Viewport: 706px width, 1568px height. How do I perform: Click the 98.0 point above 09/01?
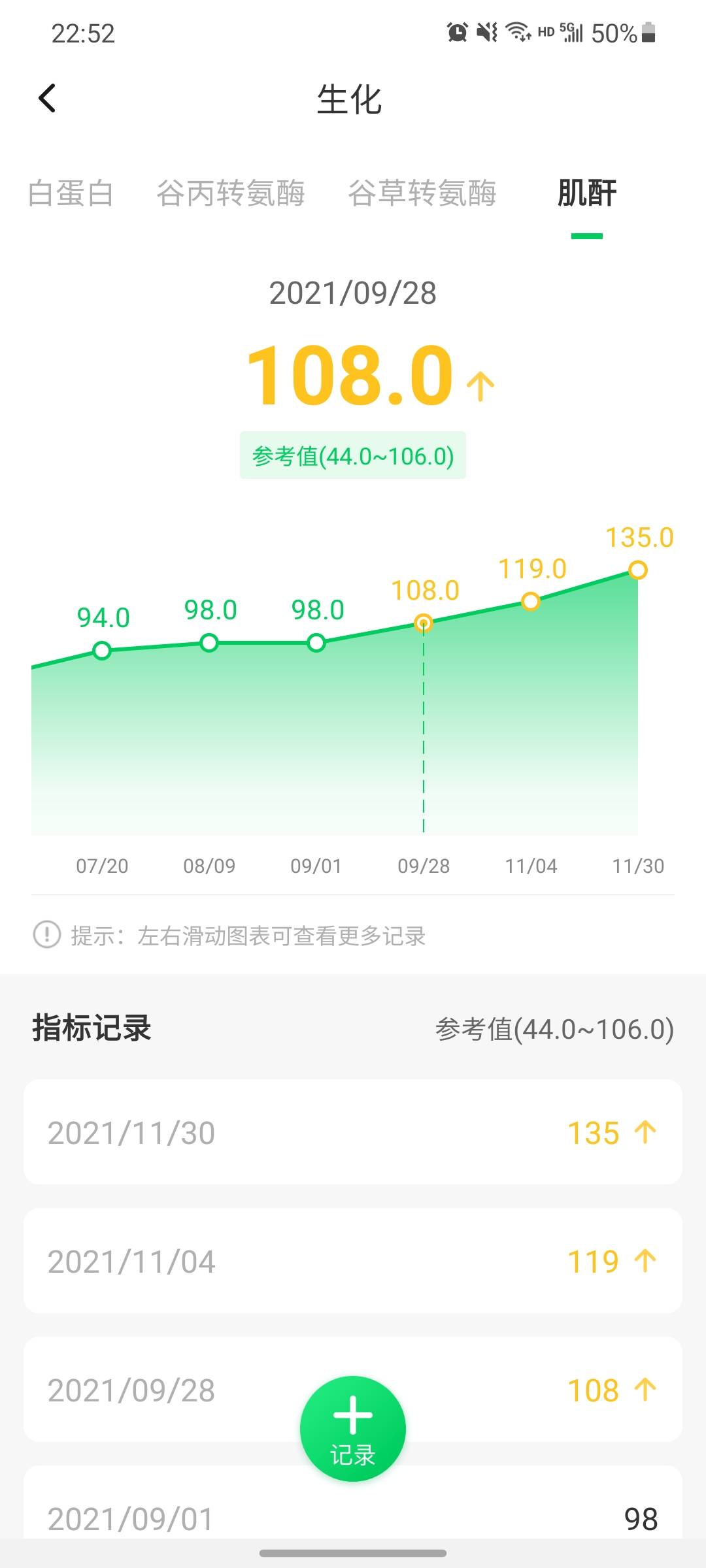tap(317, 644)
